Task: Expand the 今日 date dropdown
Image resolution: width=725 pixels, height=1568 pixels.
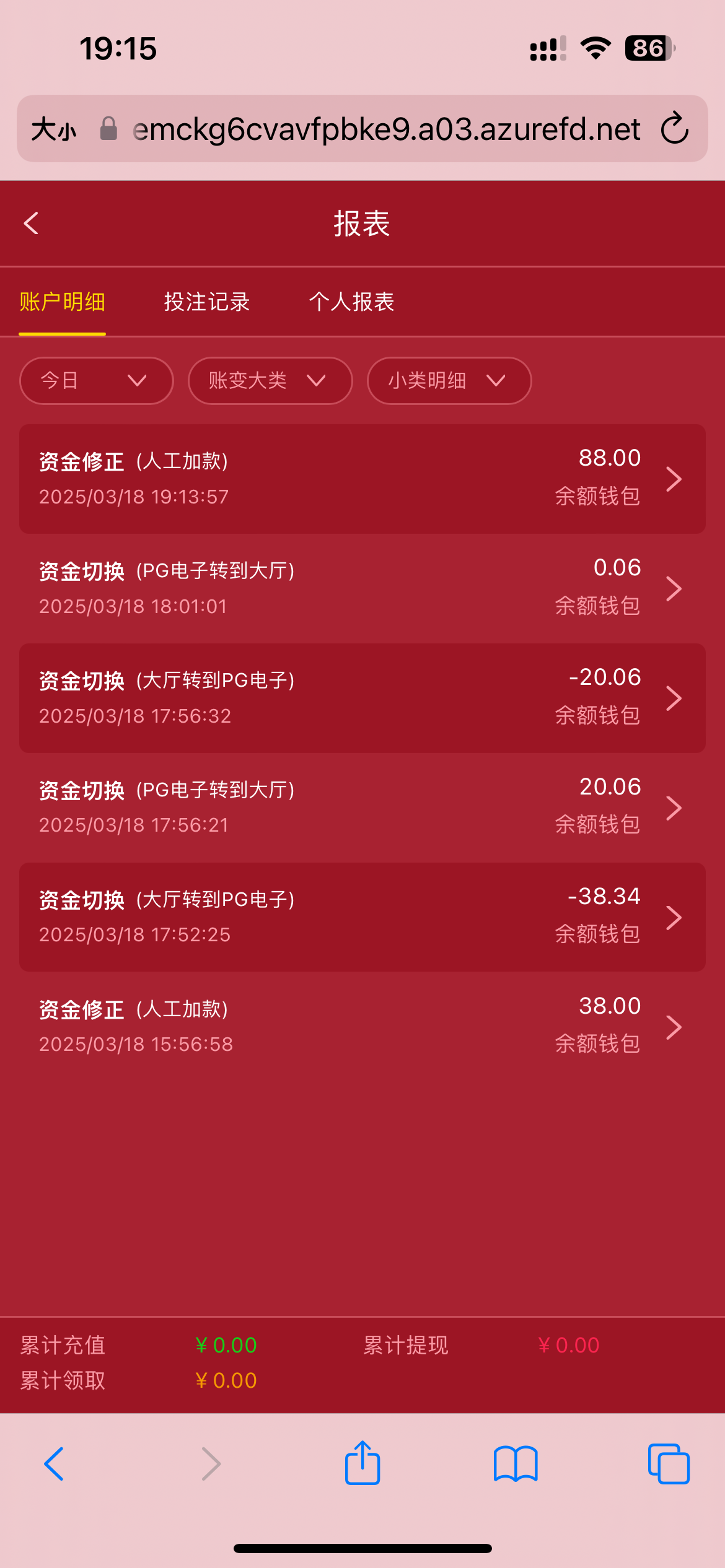Action: point(97,380)
